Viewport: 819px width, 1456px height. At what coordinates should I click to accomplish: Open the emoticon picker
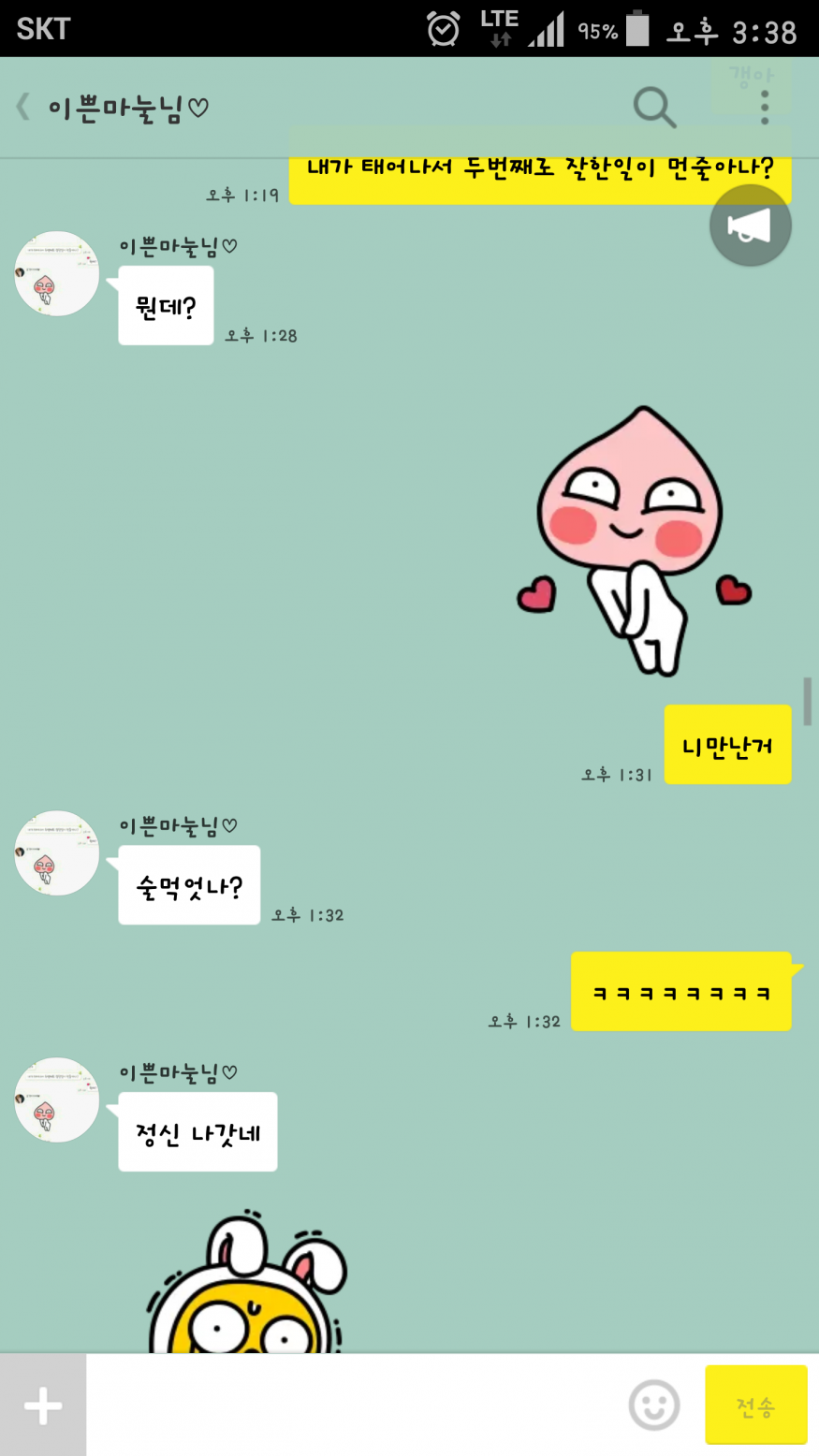point(653,1405)
